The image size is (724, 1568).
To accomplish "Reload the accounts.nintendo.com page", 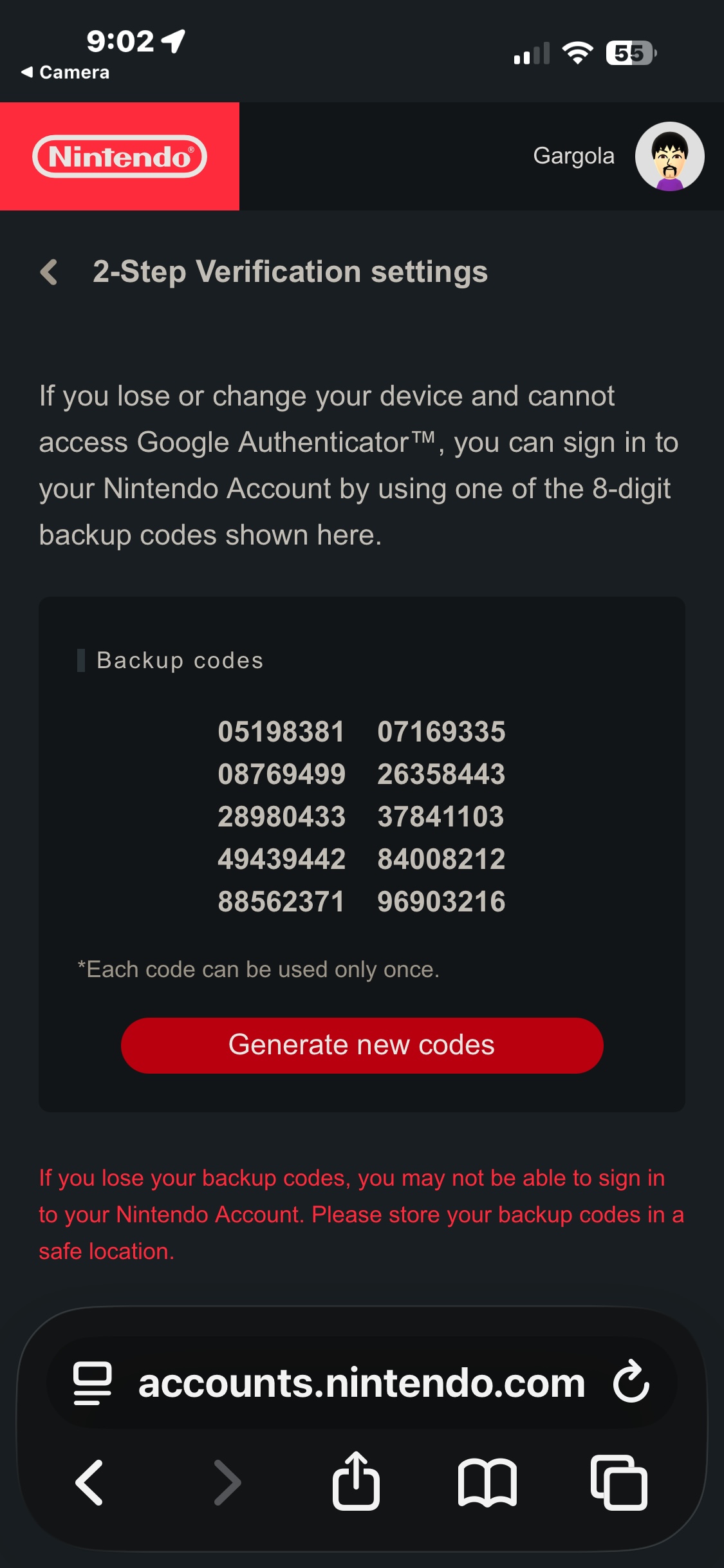I will [x=631, y=1381].
